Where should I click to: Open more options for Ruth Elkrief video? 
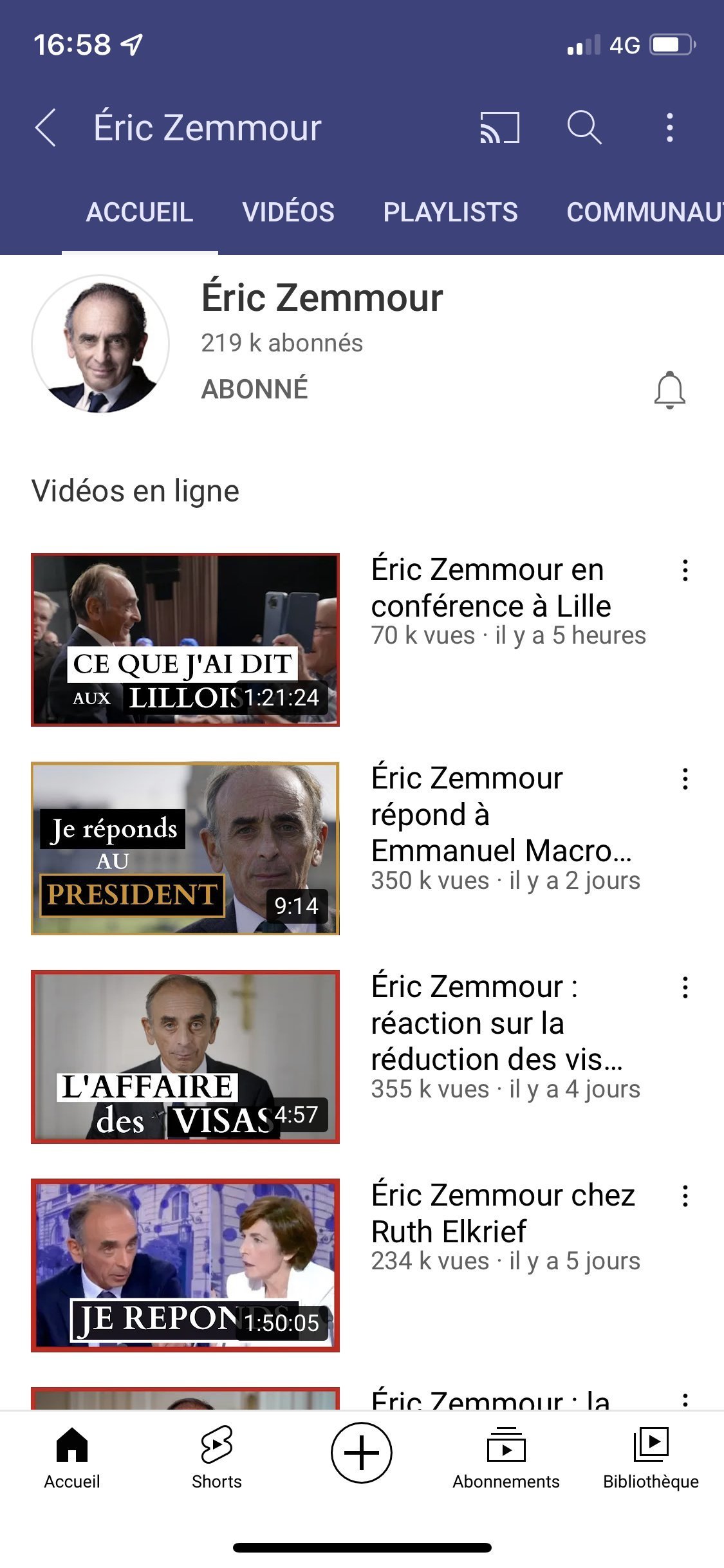click(685, 1196)
